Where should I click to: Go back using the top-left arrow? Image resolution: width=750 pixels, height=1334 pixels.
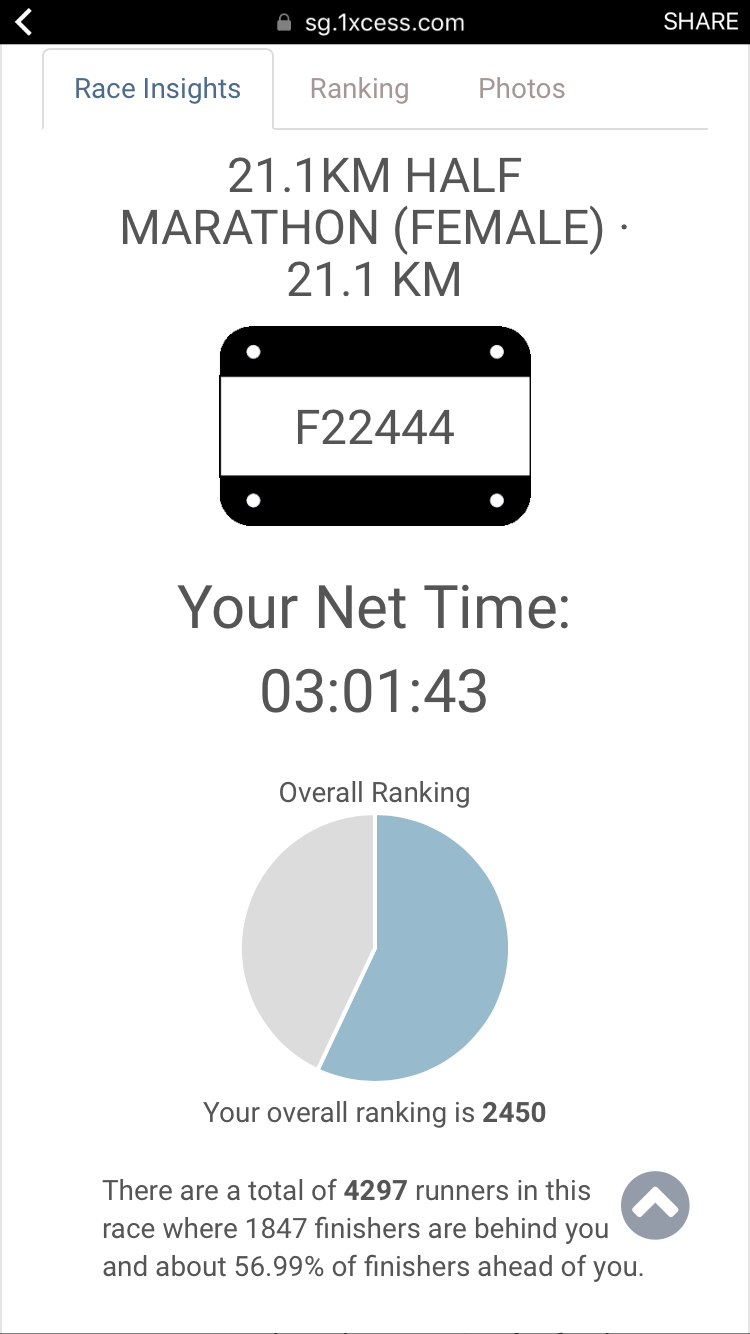pos(24,22)
